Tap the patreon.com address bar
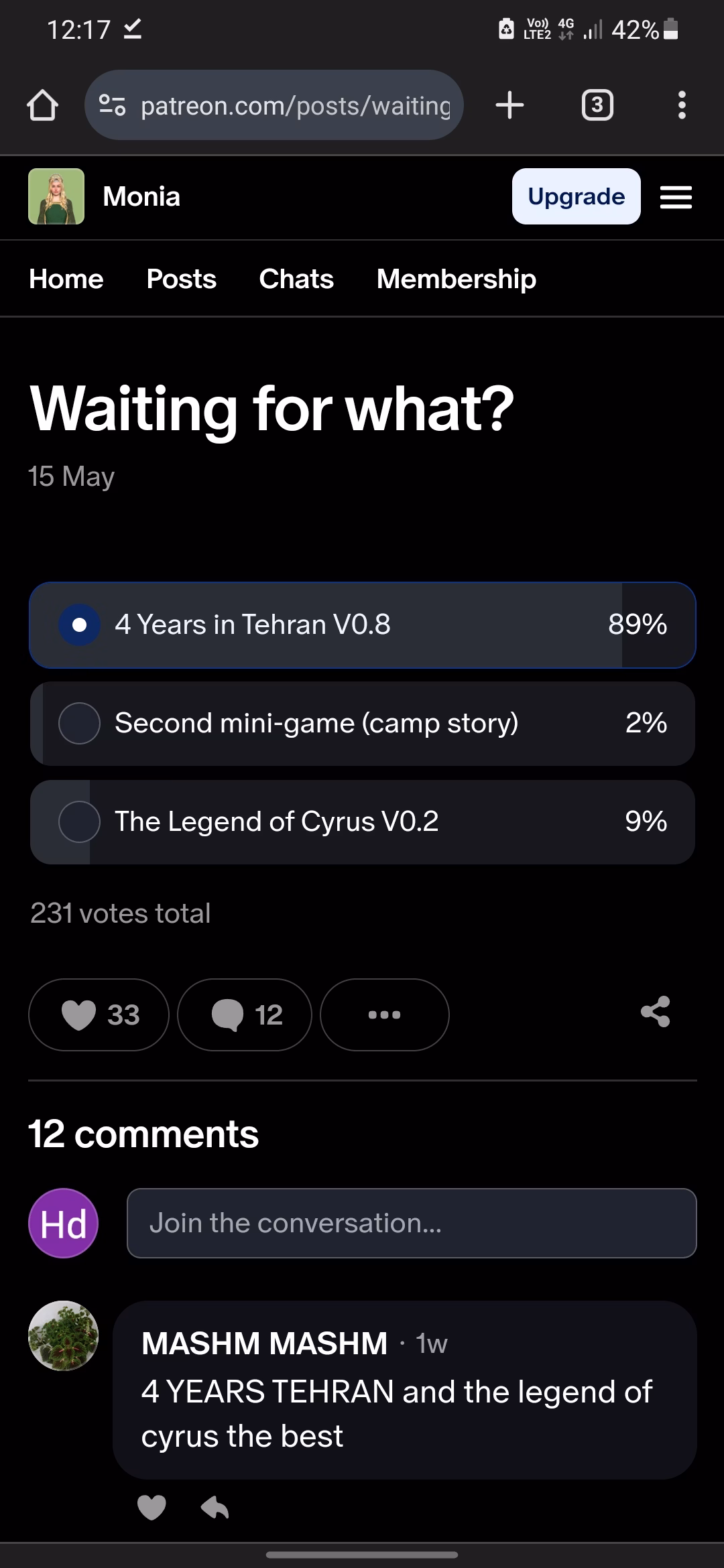Viewport: 724px width, 1568px height. click(274, 105)
